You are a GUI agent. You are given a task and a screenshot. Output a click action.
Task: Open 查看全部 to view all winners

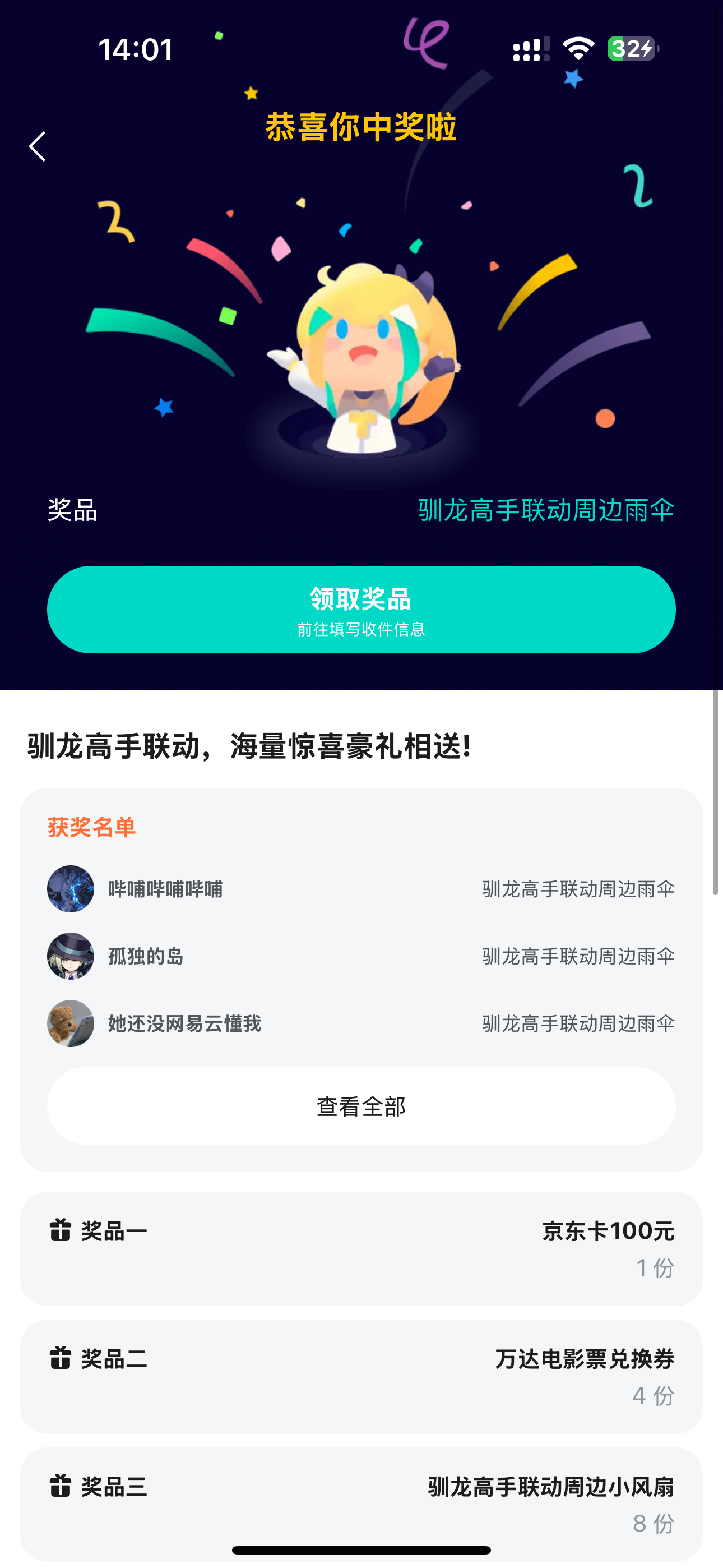tap(361, 1106)
